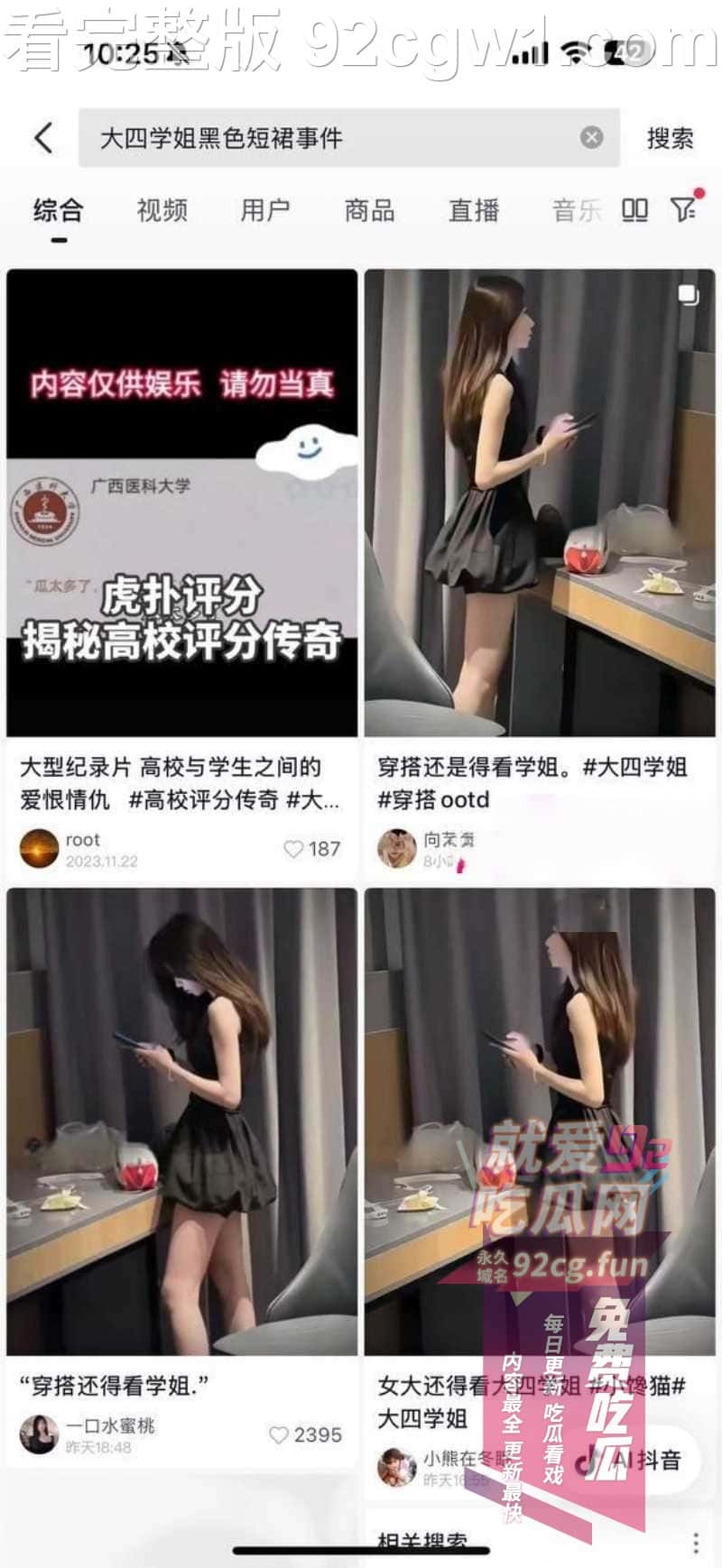This screenshot has width=722, height=1568.
Task: Toggle the results layout view icon
Action: (x=634, y=210)
